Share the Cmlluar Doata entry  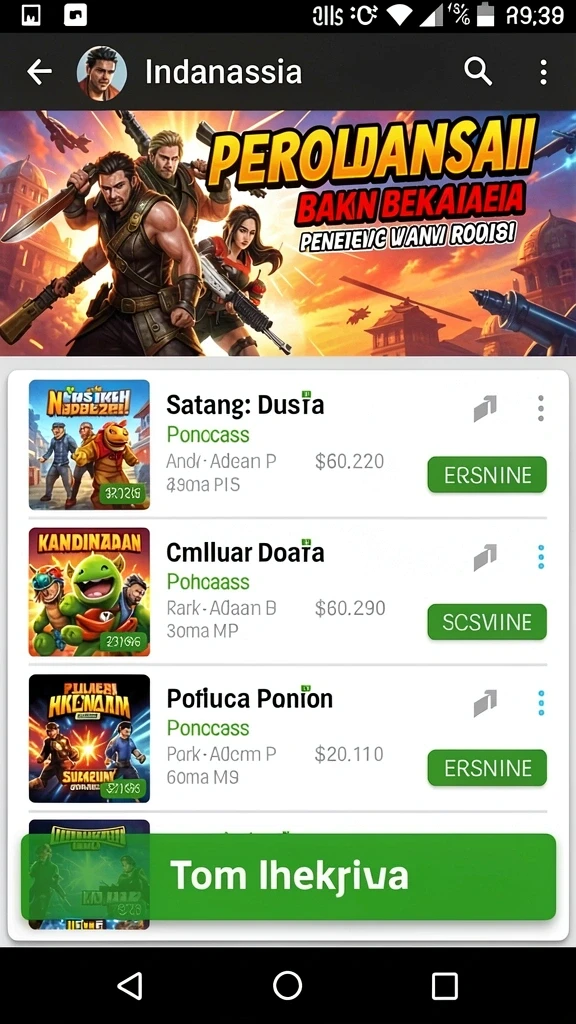485,556
